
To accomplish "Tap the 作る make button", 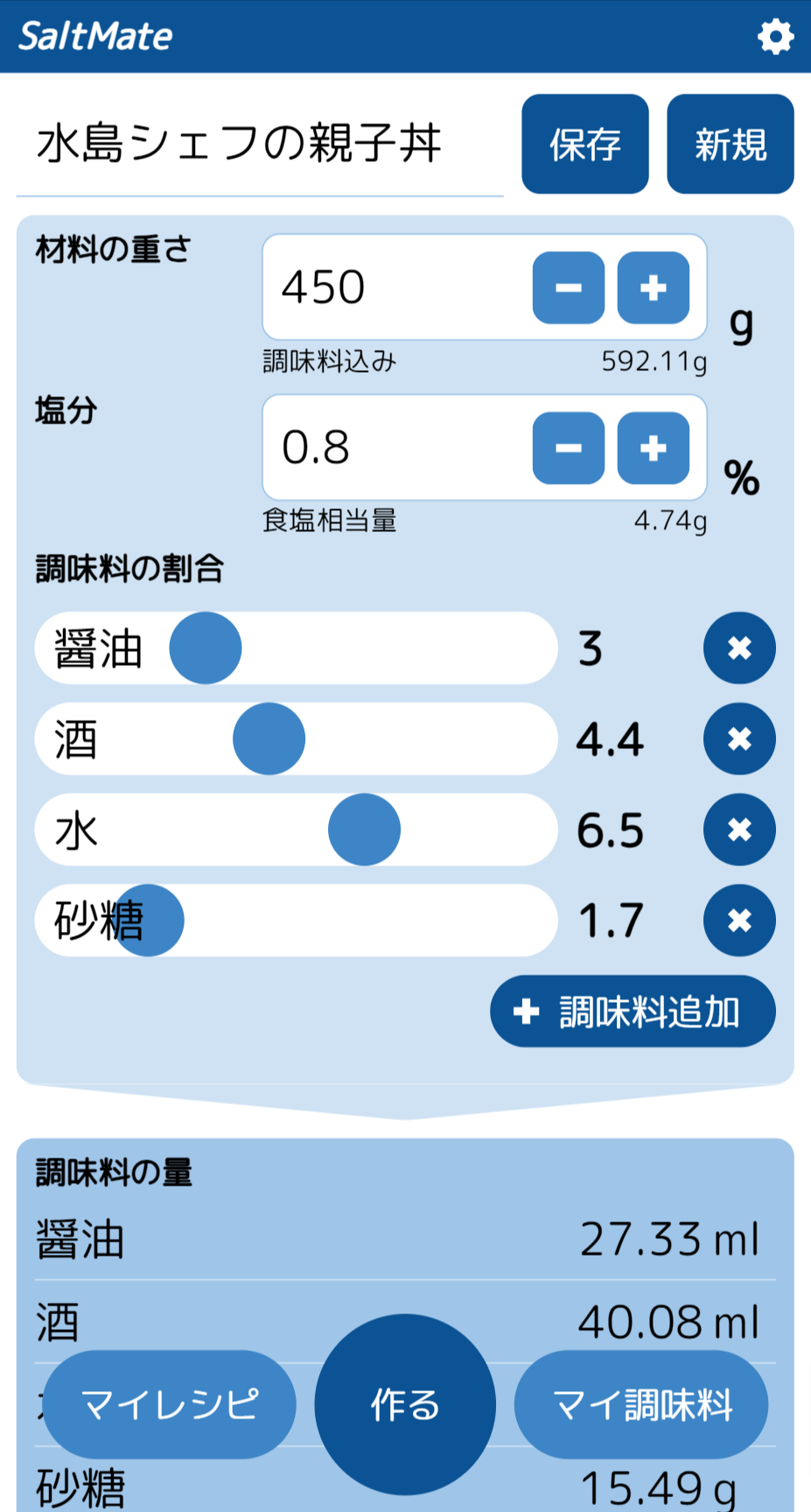I will [405, 1404].
